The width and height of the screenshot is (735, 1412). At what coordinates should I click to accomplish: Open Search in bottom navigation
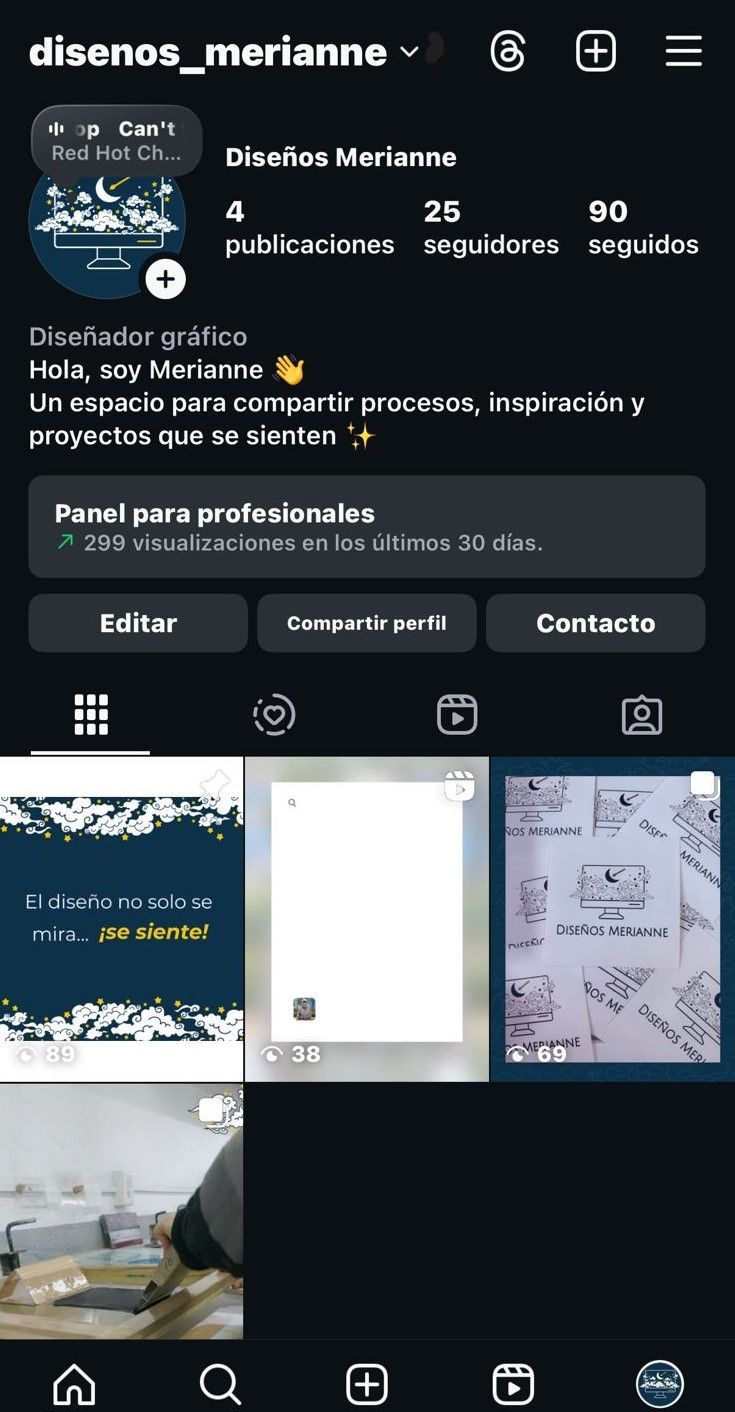pyautogui.click(x=220, y=1384)
